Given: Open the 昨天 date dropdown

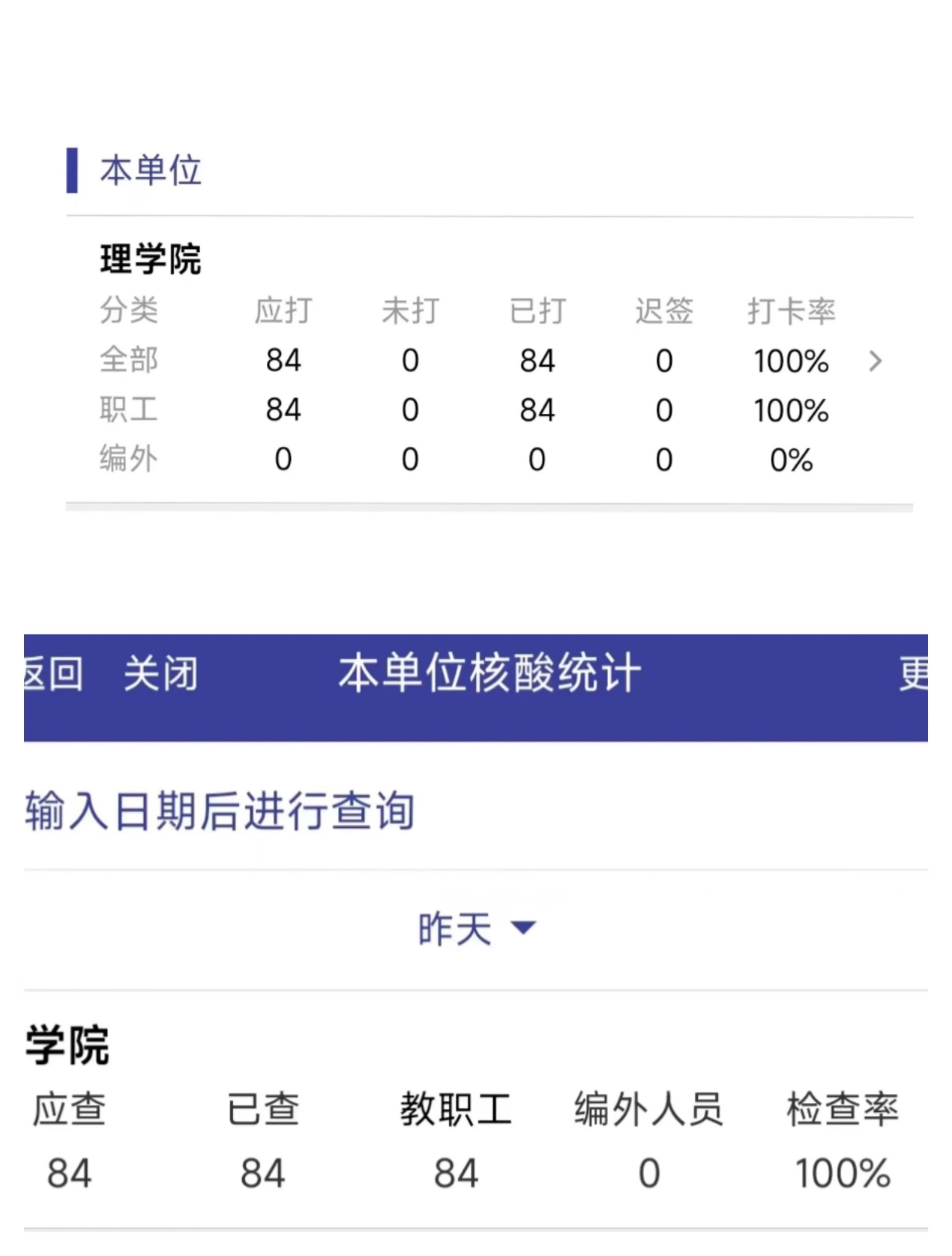Looking at the screenshot, I should [477, 929].
